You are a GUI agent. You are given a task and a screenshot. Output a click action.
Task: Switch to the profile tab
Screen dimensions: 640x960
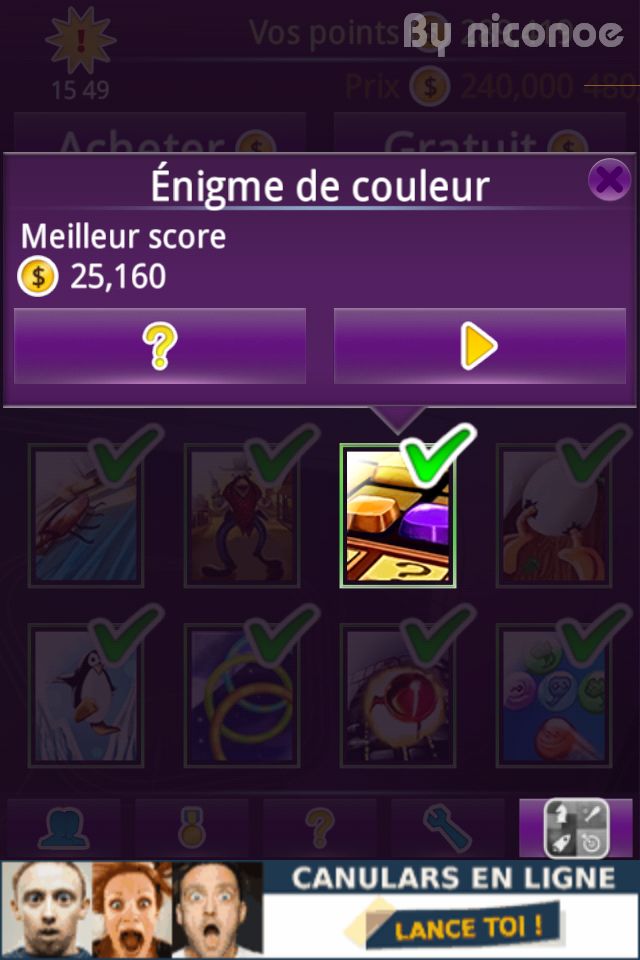(64, 828)
